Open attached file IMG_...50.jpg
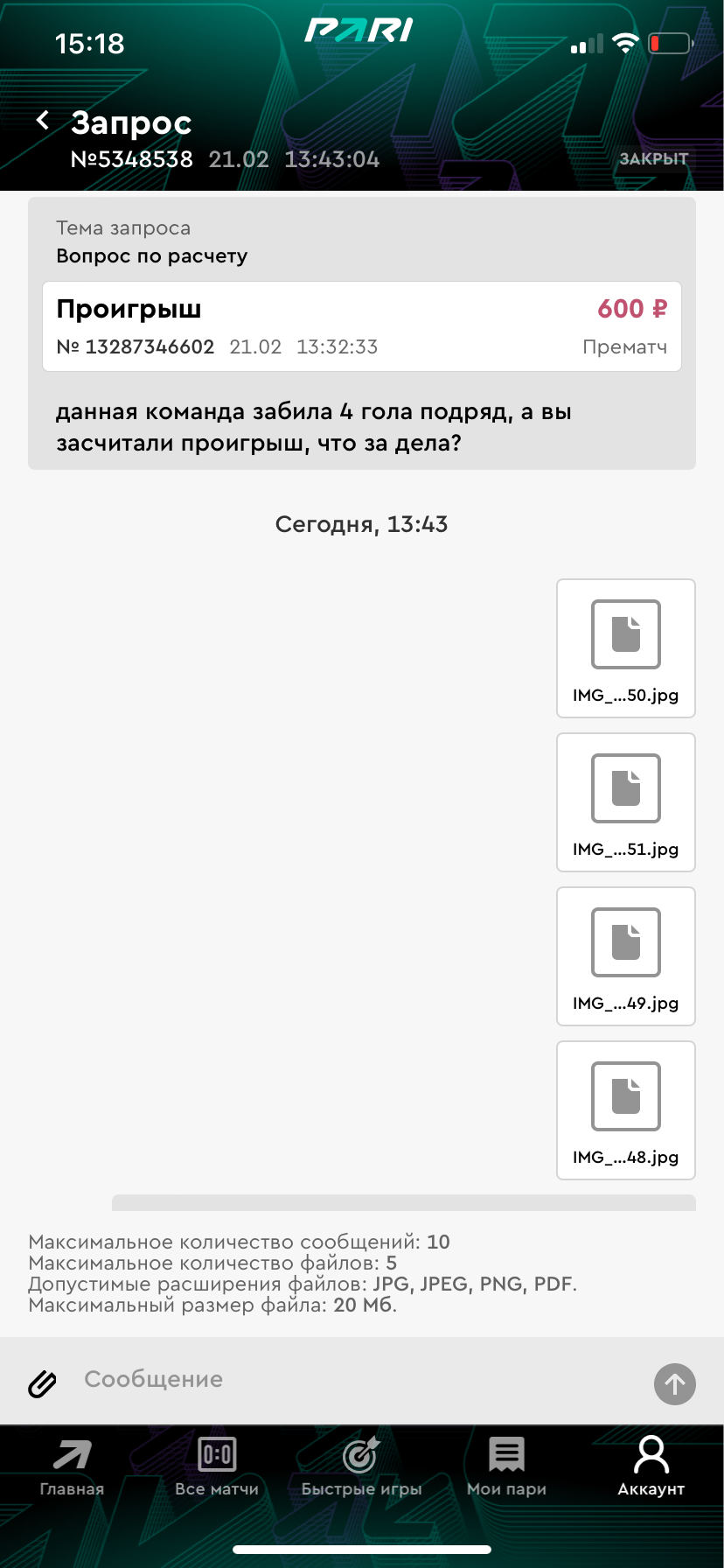Viewport: 724px width, 1568px height. (x=625, y=647)
